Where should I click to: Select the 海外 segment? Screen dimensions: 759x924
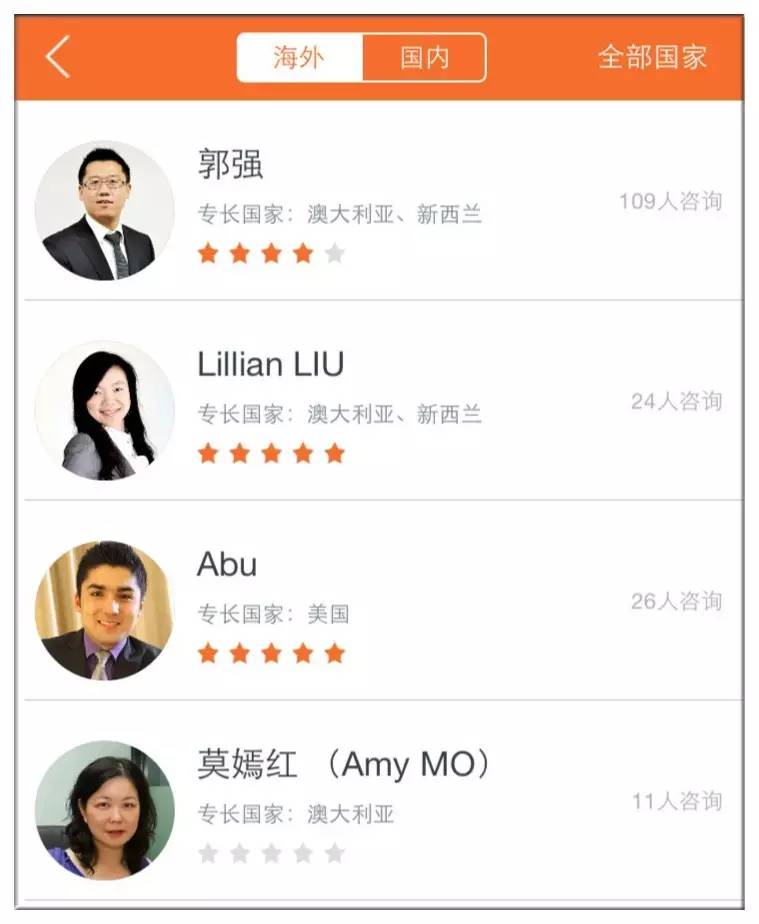coord(299,57)
